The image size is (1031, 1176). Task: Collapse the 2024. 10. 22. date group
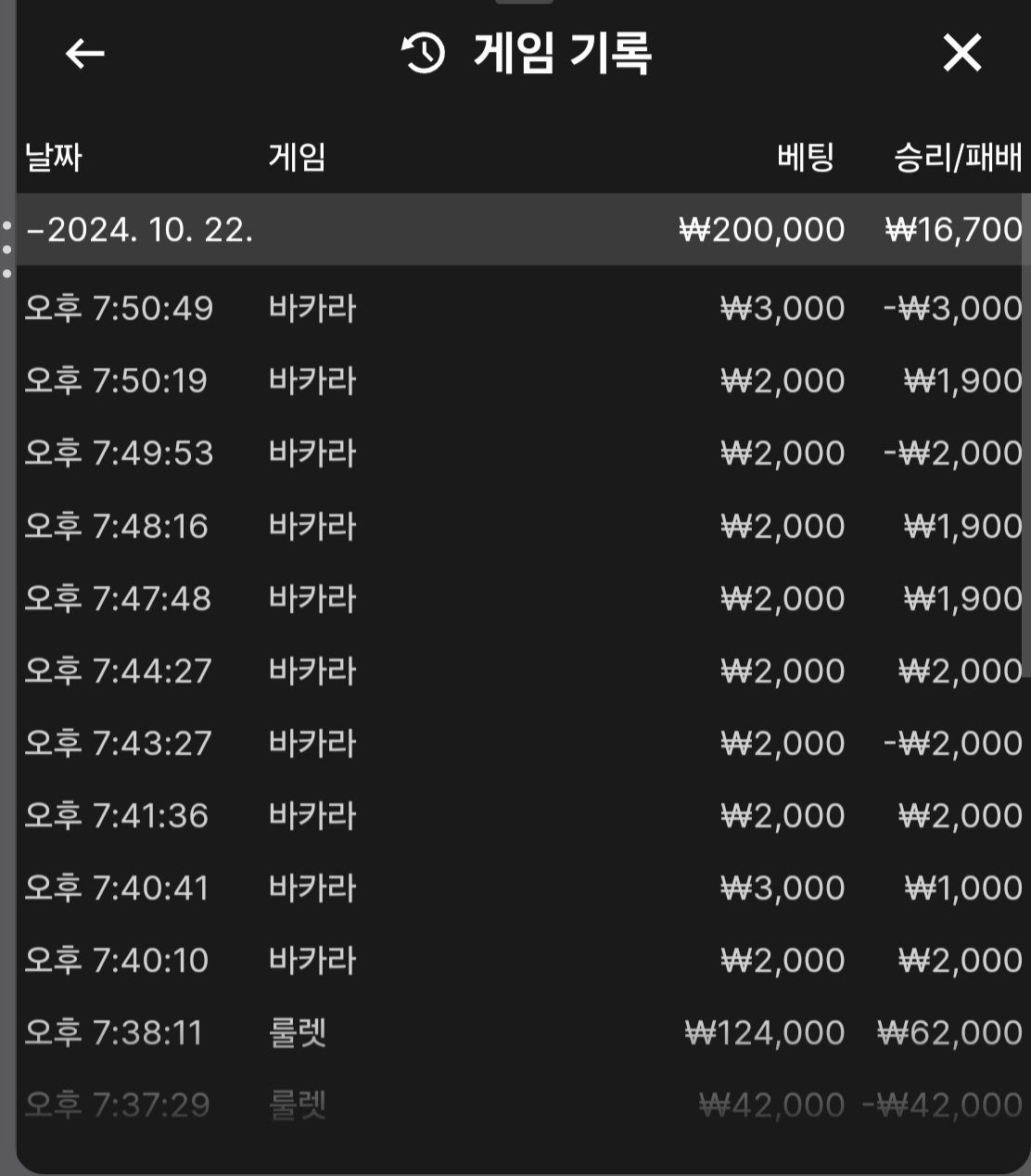point(140,230)
